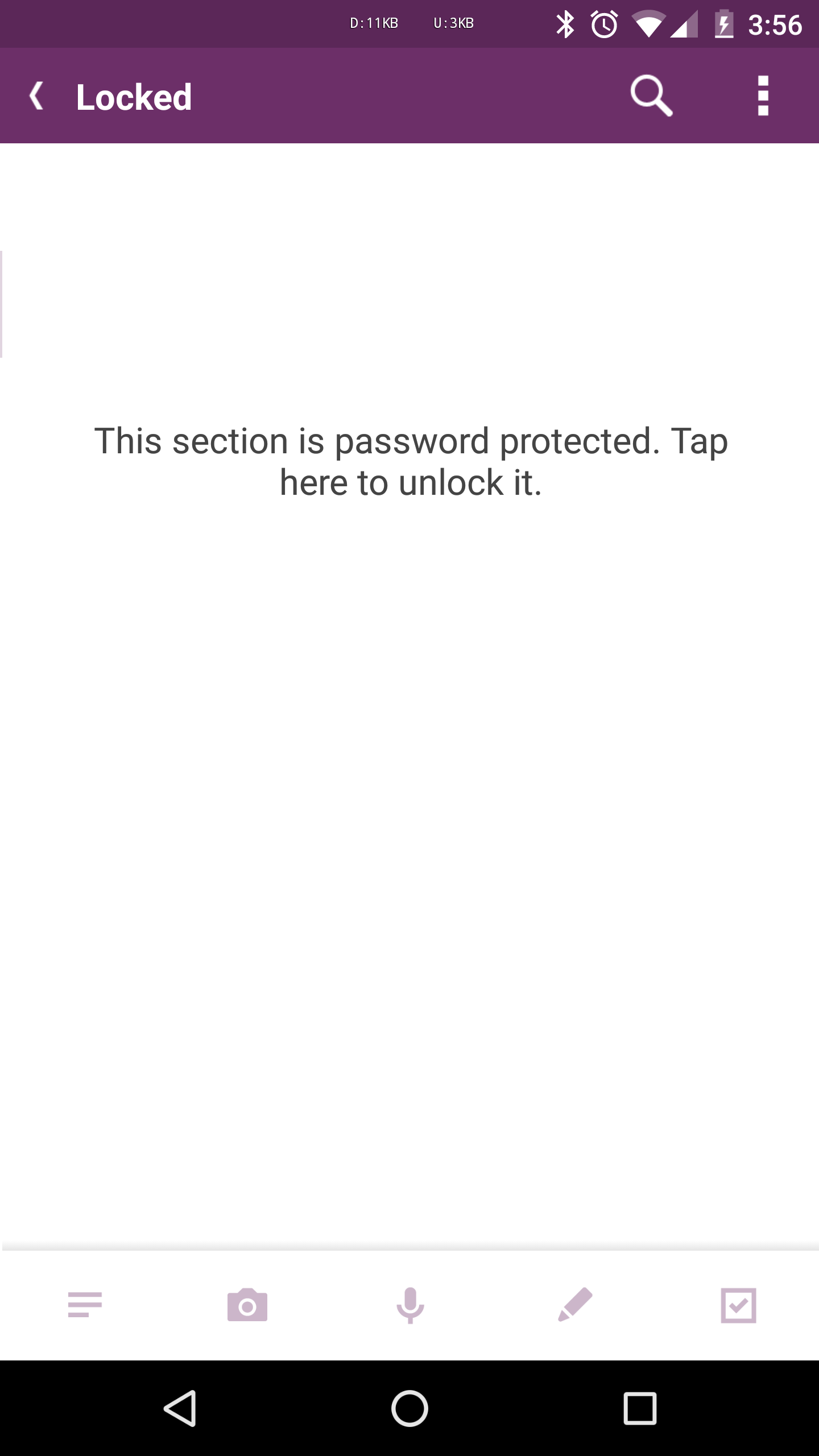Image resolution: width=819 pixels, height=1456 pixels.
Task: Create a text note from bottom toolbar
Action: click(x=85, y=1305)
